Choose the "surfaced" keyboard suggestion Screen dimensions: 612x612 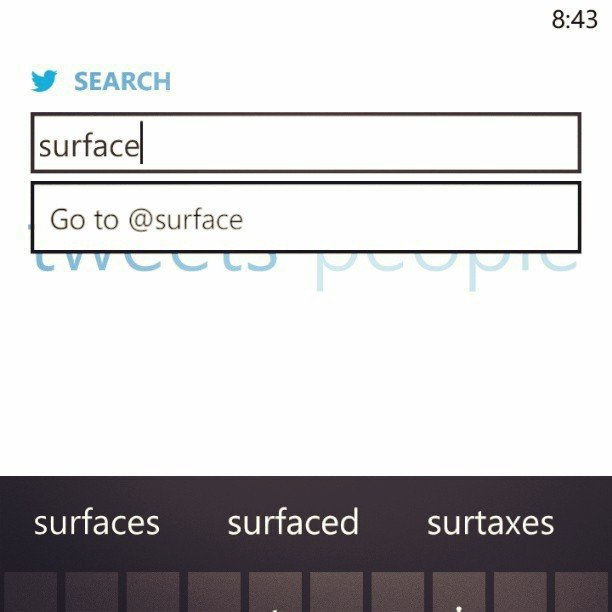pyautogui.click(x=293, y=522)
